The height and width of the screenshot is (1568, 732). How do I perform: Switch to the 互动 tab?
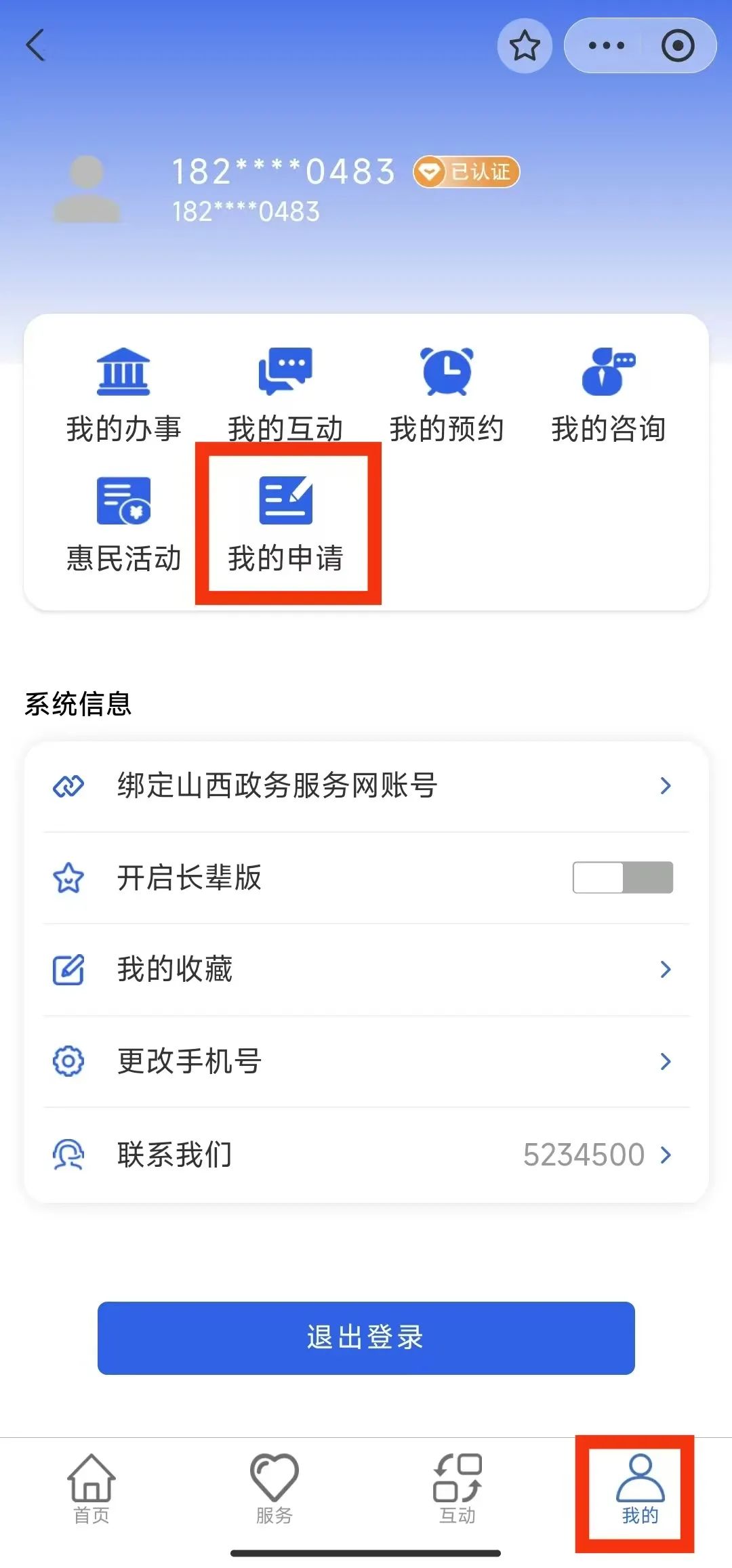coord(457,1488)
